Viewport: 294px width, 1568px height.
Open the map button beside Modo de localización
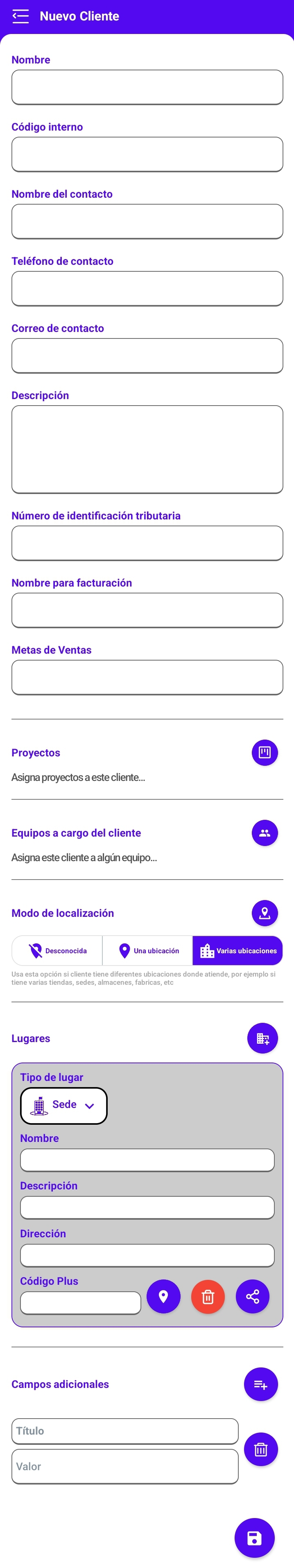(264, 912)
